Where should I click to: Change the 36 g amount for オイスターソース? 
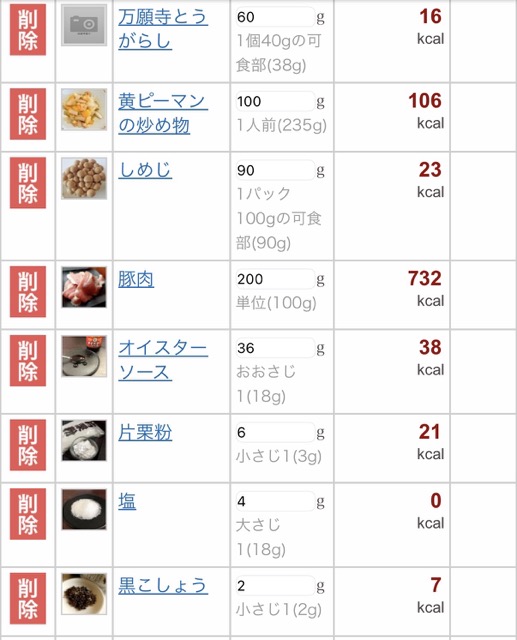[275, 348]
